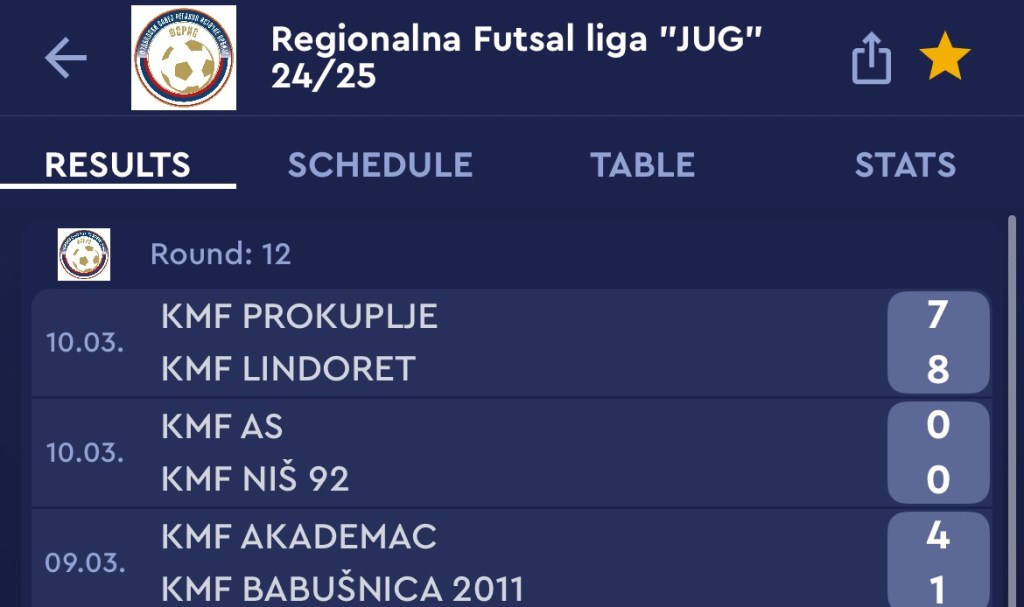Share the Regionalna Futsal liga page
Screen dimensions: 1024x607
coord(870,59)
